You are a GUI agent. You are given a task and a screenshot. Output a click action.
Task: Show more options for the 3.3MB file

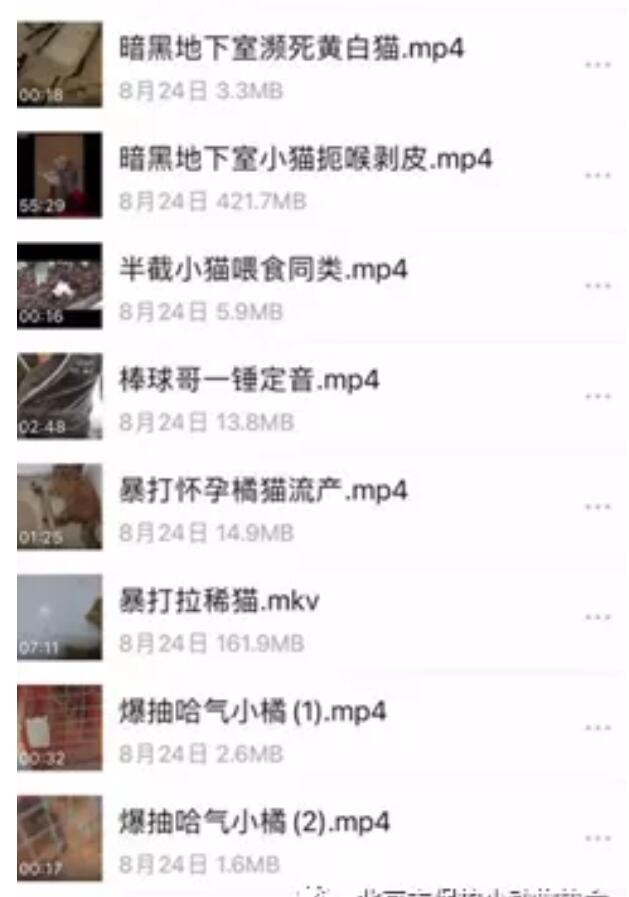pyautogui.click(x=597, y=65)
